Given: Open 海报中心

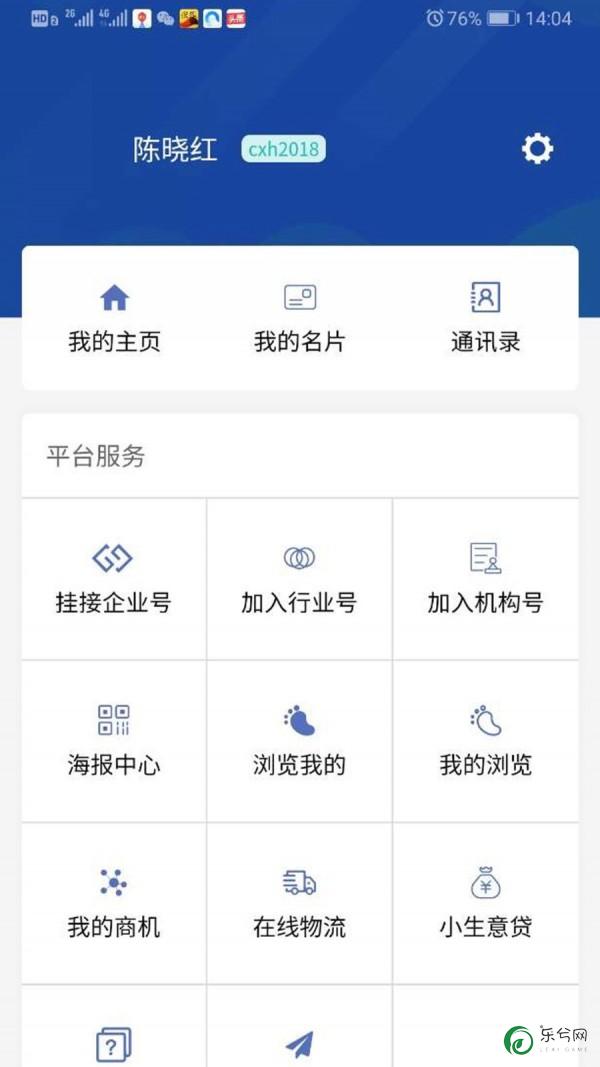Looking at the screenshot, I should point(114,741).
